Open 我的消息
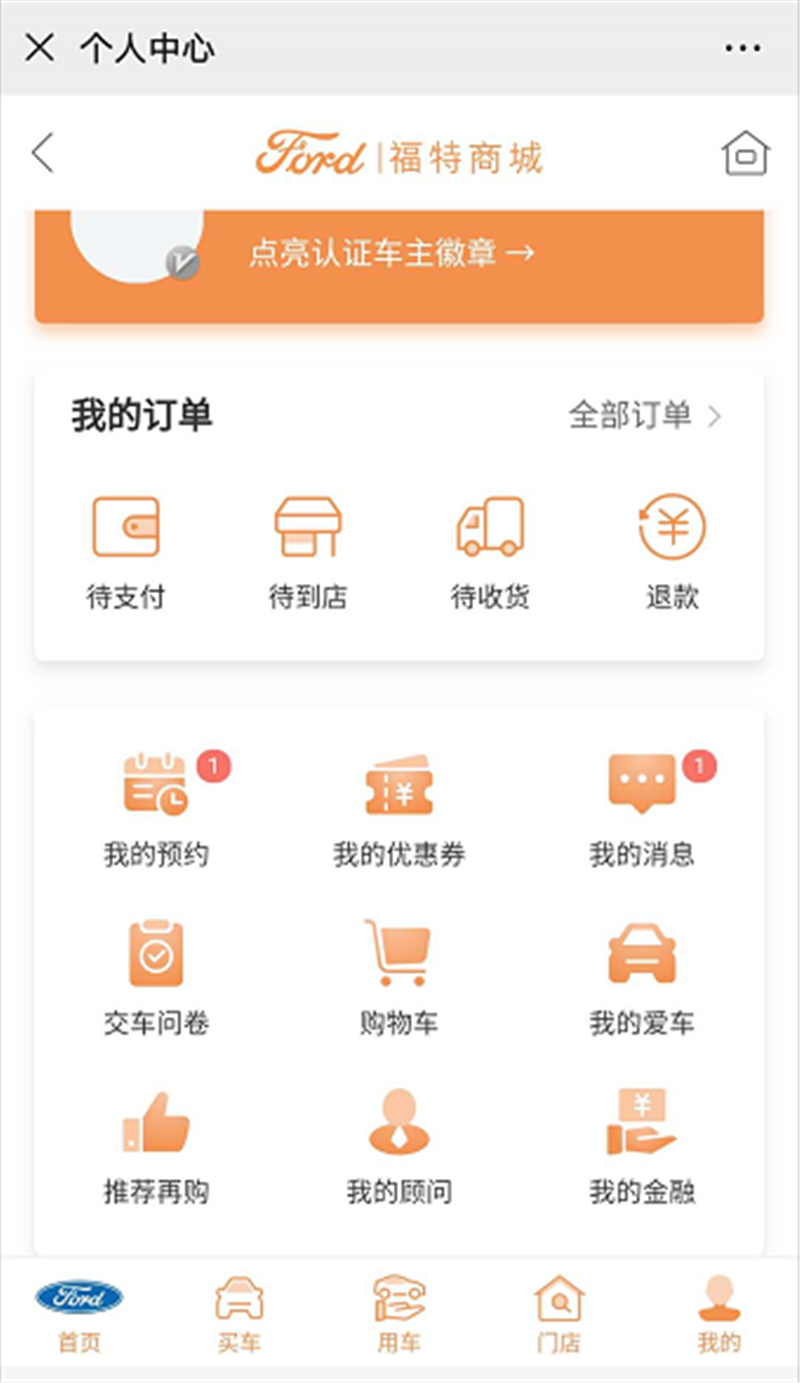This screenshot has width=800, height=1383. 642,810
